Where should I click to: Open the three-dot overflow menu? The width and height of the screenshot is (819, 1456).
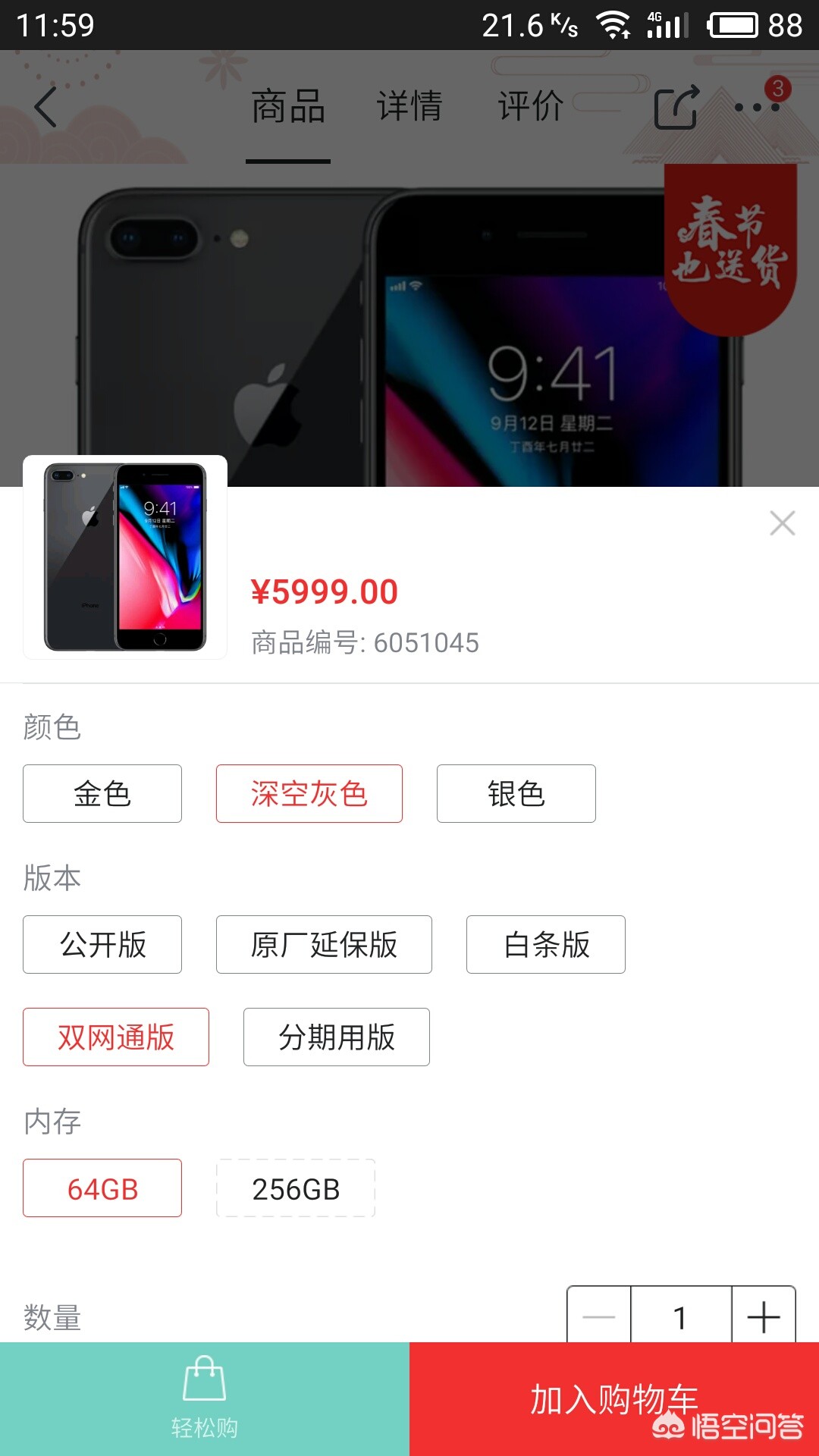757,108
